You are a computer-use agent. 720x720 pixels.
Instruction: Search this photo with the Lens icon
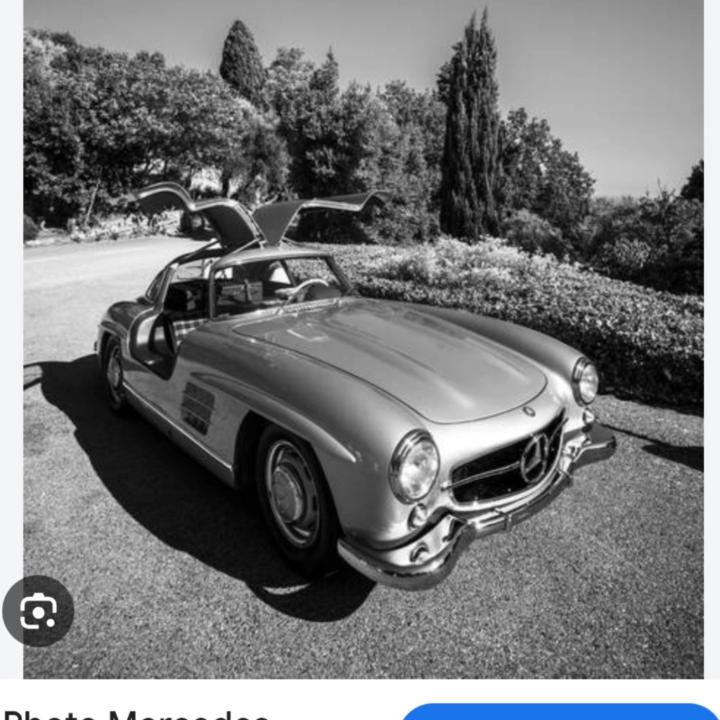(38, 611)
